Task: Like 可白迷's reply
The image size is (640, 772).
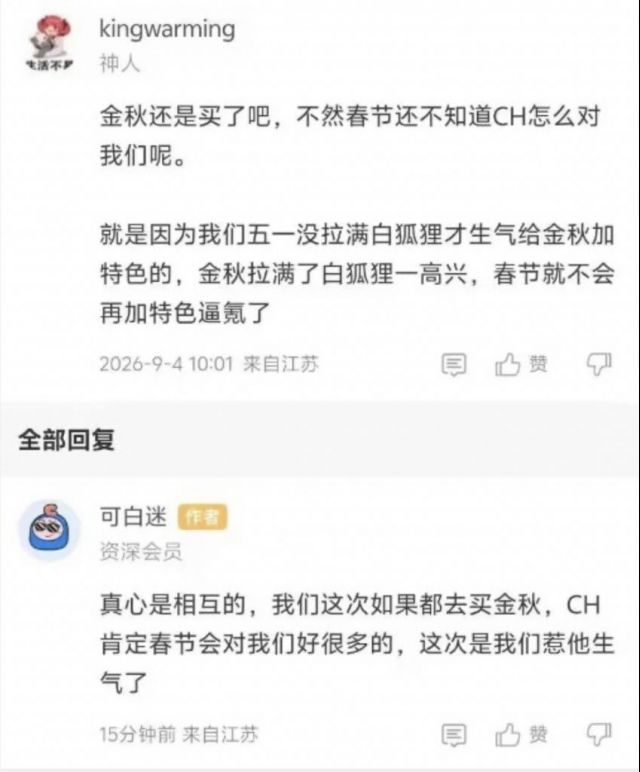Action: click(x=521, y=735)
